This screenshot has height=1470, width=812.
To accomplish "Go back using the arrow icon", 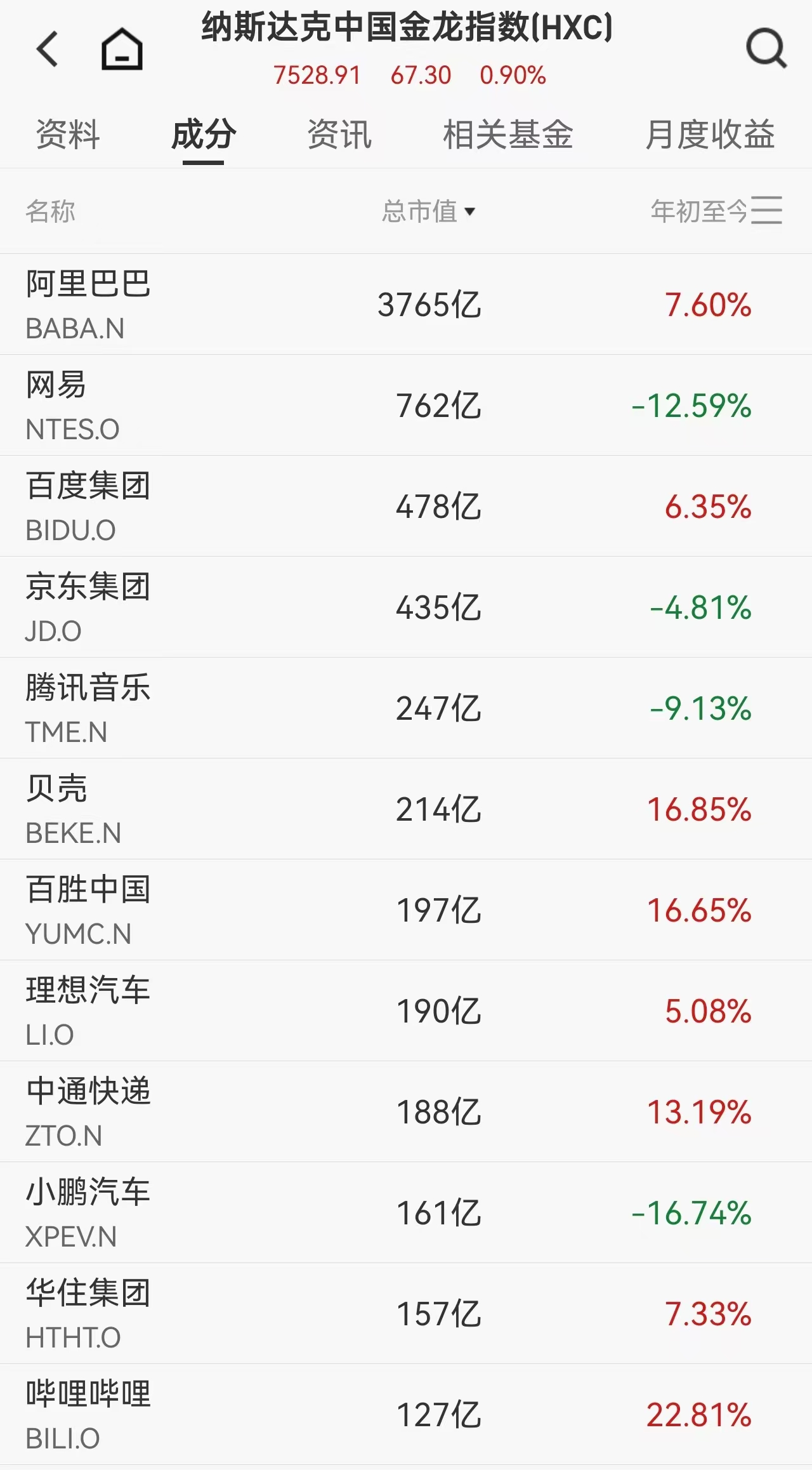I will pyautogui.click(x=48, y=50).
